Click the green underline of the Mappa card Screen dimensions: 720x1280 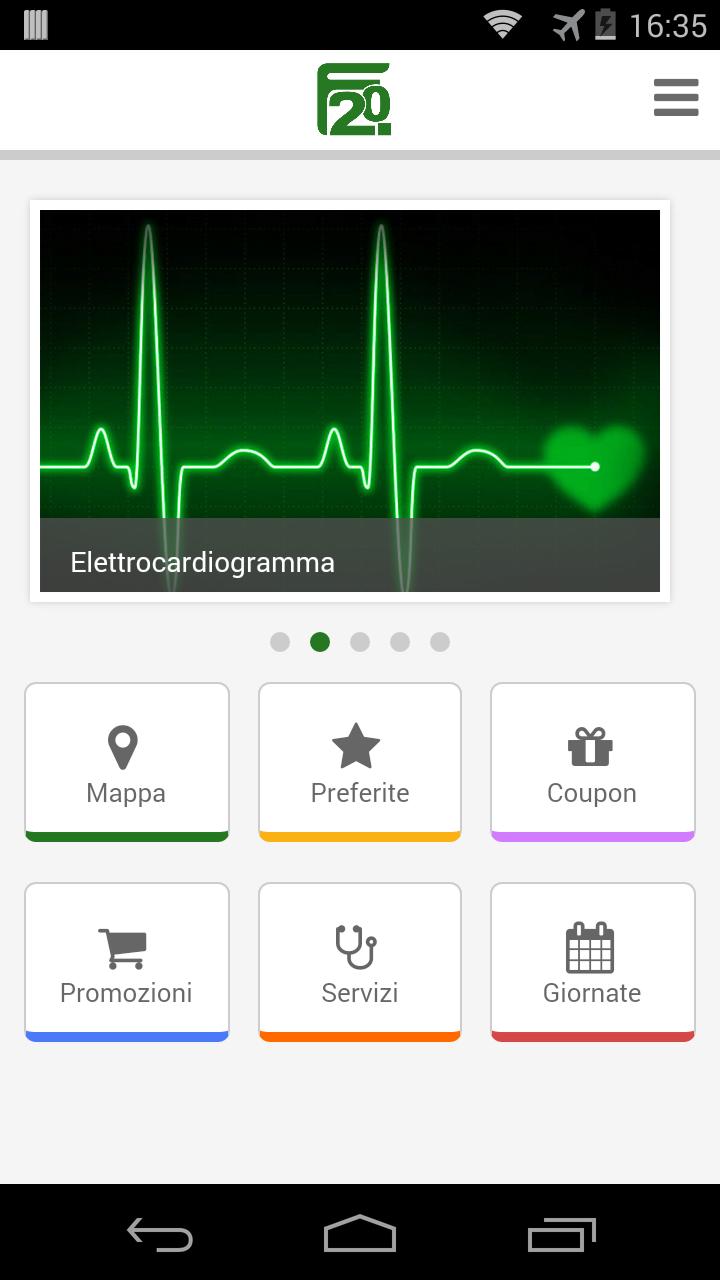point(124,834)
